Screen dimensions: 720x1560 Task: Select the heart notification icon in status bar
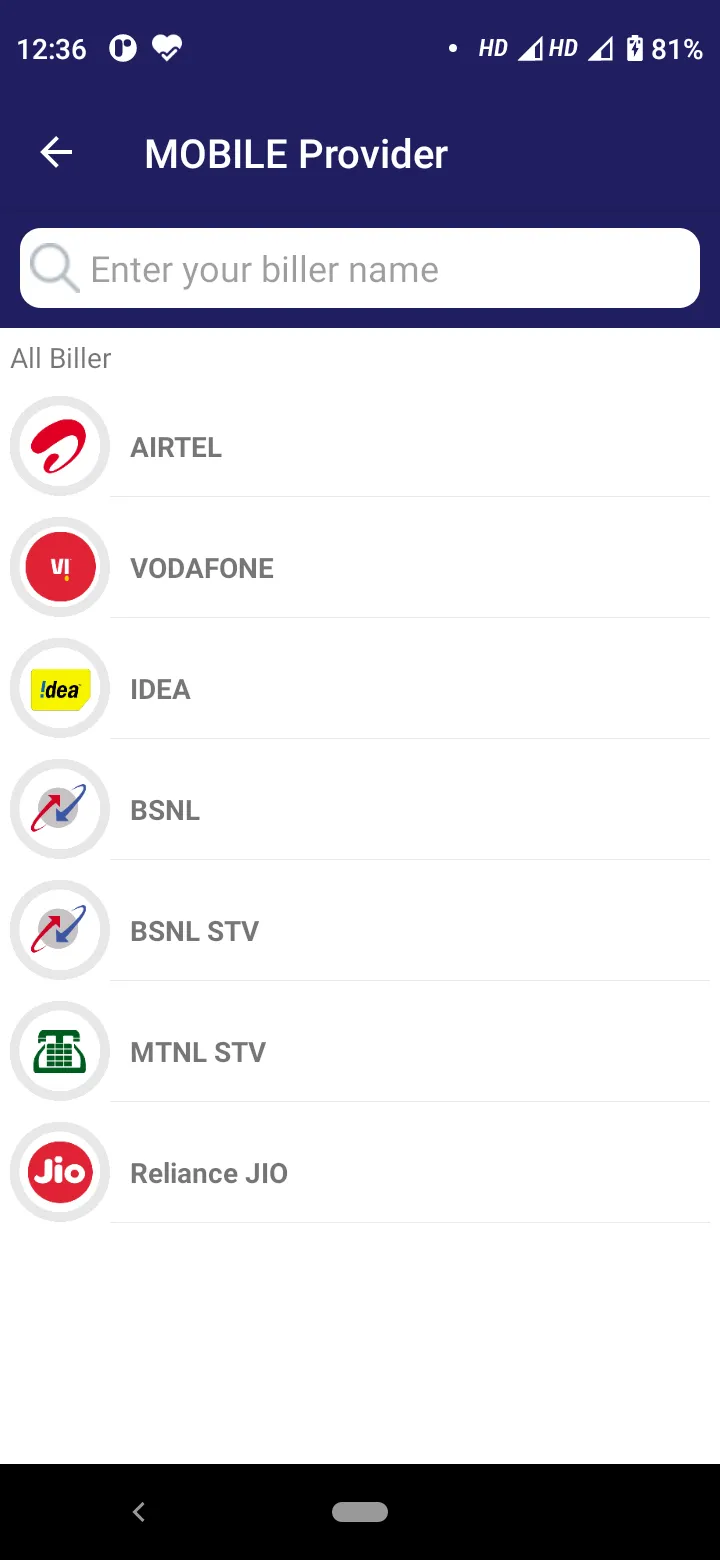click(166, 46)
